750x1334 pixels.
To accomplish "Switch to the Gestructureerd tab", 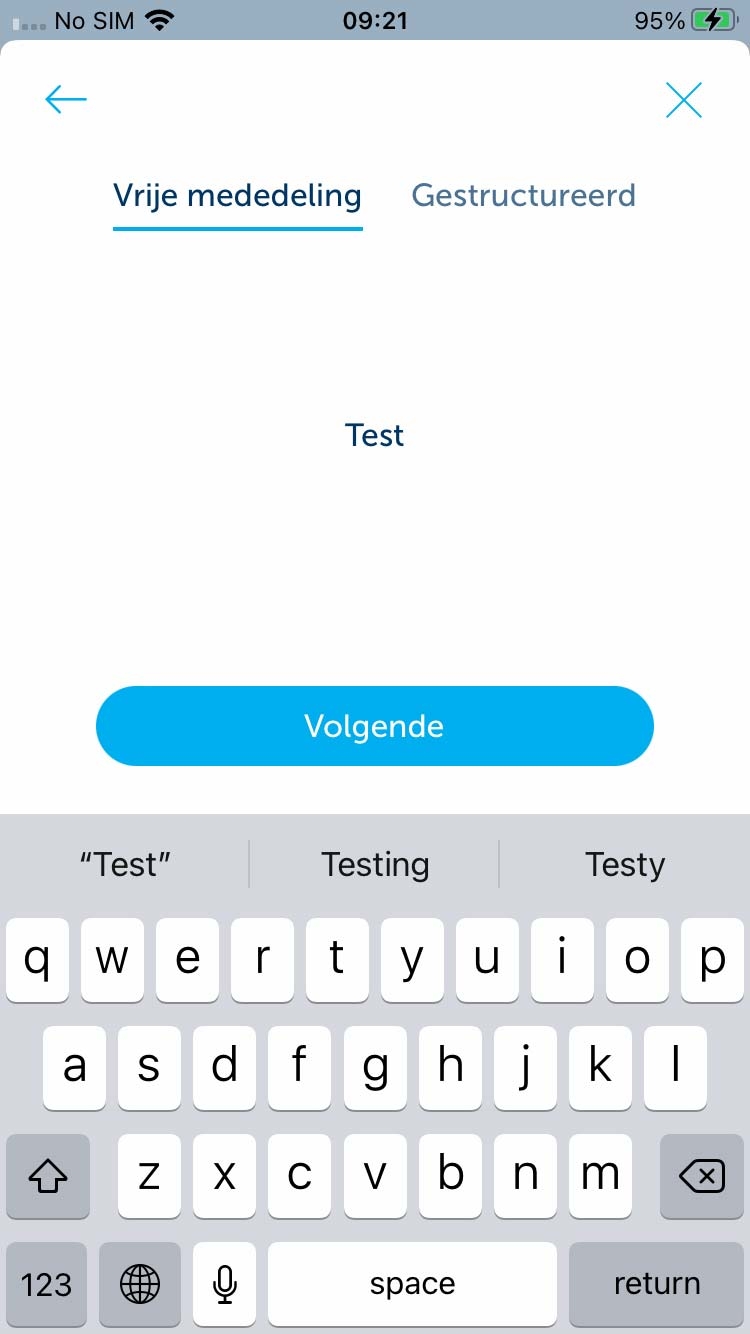I will click(x=523, y=195).
